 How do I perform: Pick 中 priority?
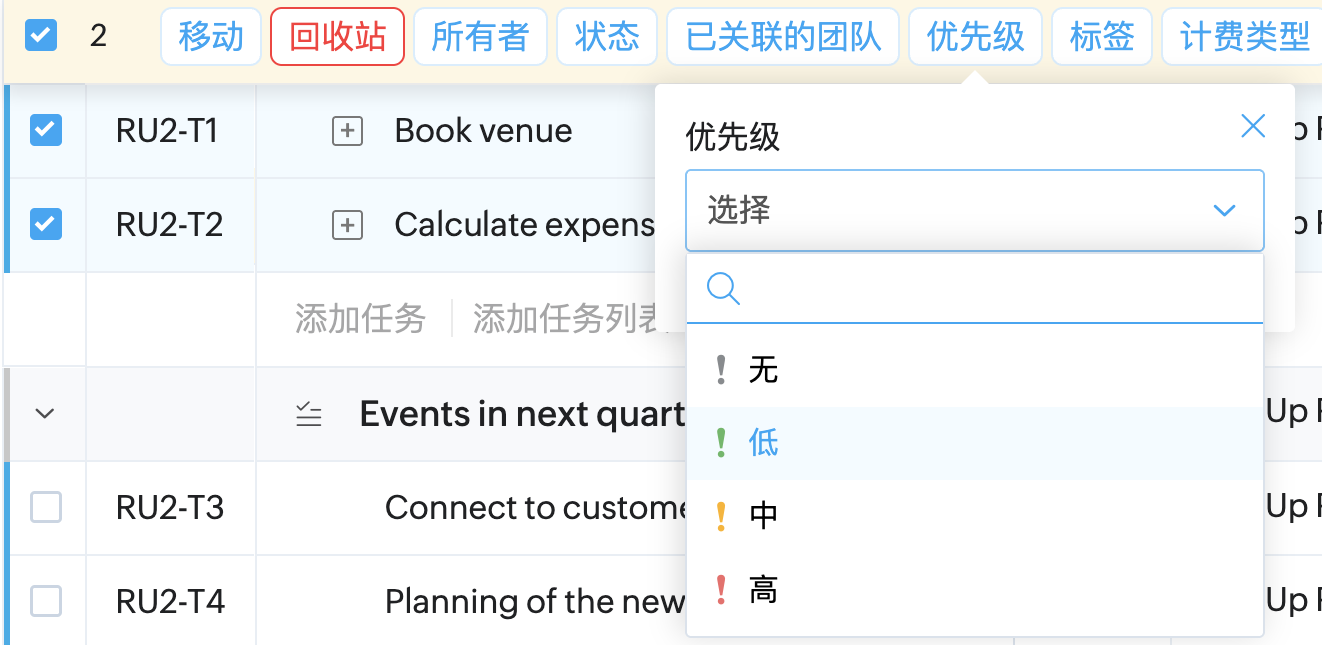pyautogui.click(x=763, y=516)
